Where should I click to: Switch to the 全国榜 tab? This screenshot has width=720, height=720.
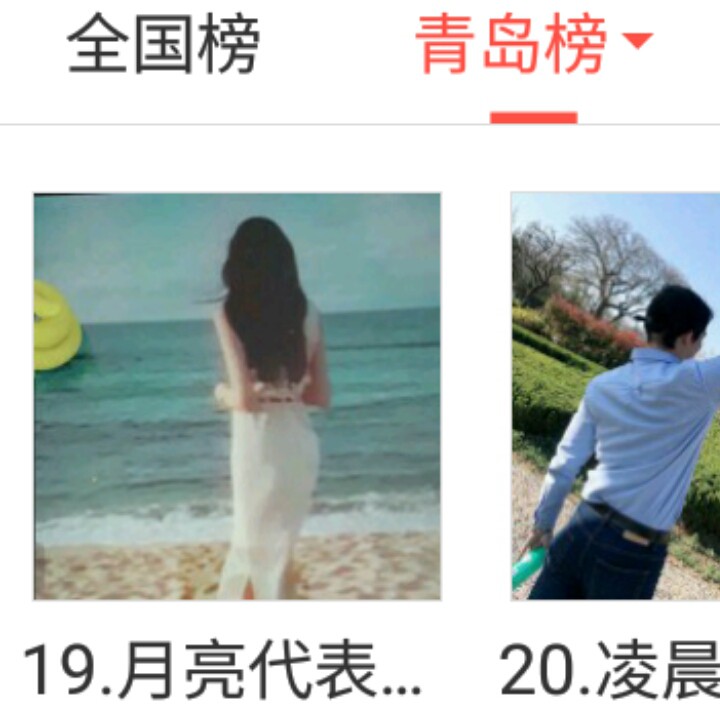163,45
